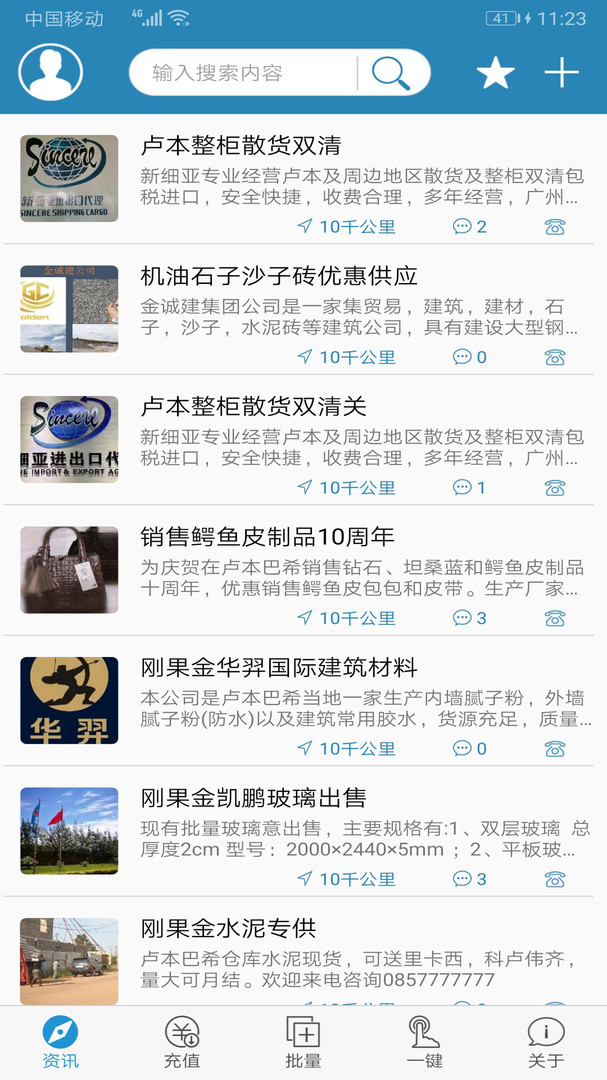Image resolution: width=607 pixels, height=1080 pixels.
Task: Open listing 销售鳄鱼皮制品10周年
Action: click(x=267, y=537)
